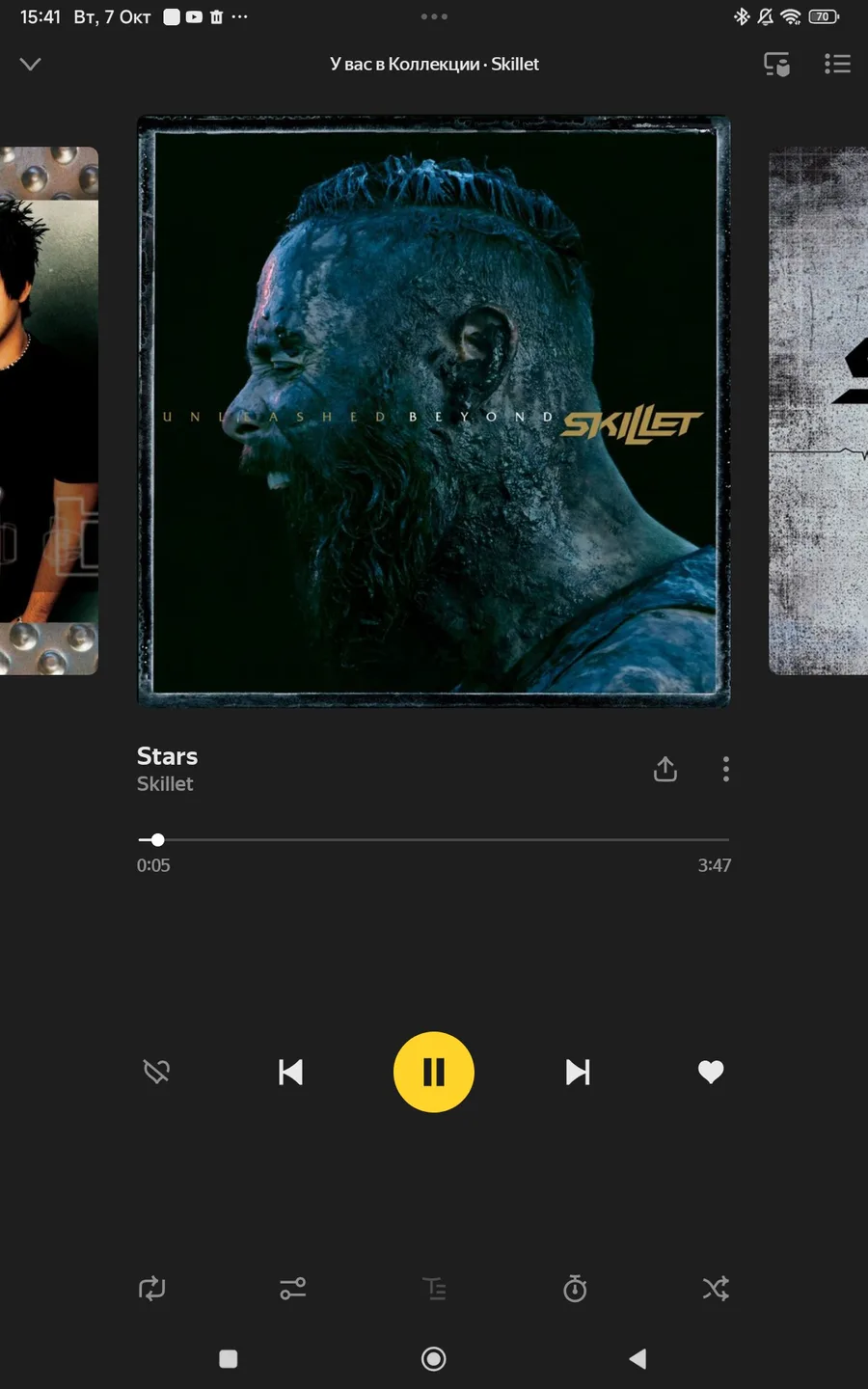This screenshot has width=868, height=1389.
Task: Toggle repeat mode
Action: (x=152, y=1288)
